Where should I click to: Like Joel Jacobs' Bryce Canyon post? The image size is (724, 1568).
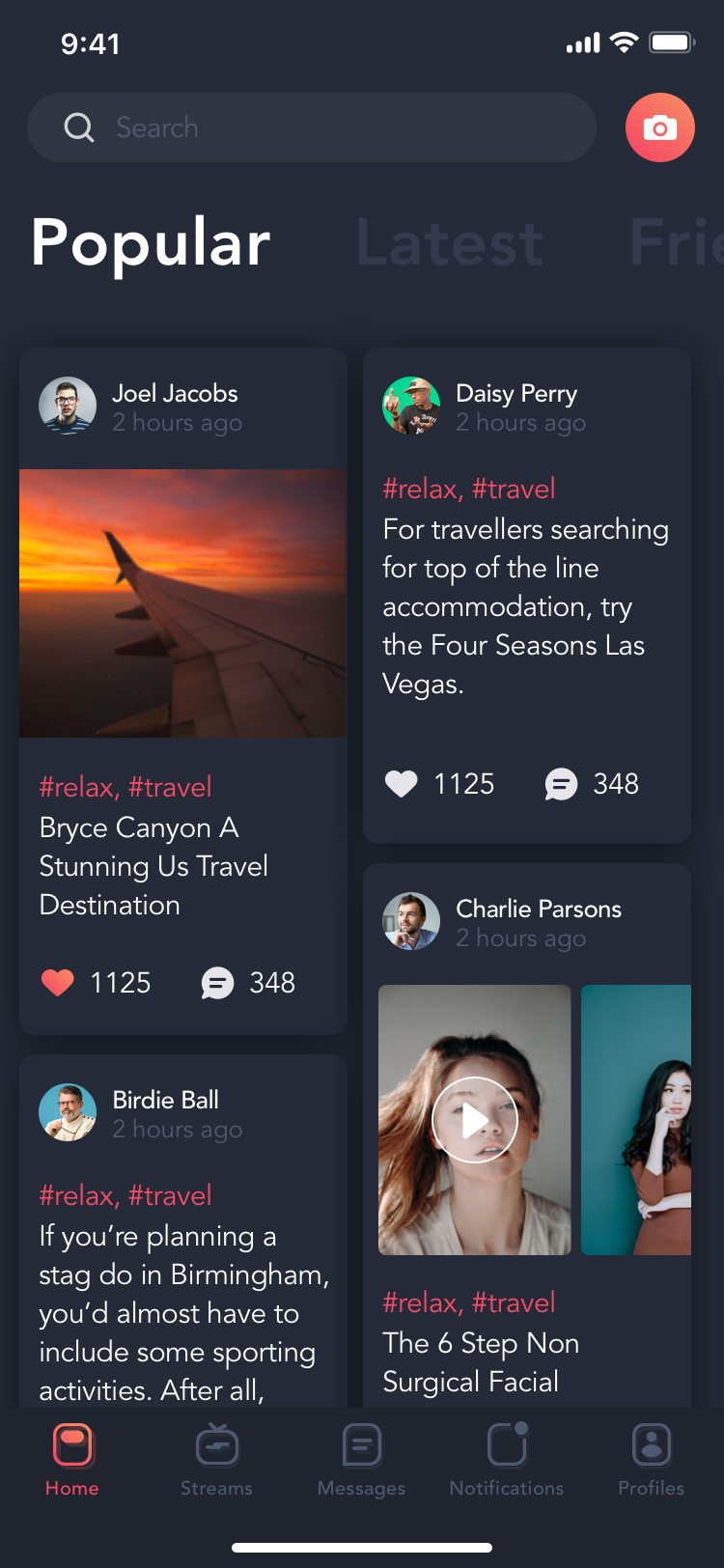coord(58,983)
